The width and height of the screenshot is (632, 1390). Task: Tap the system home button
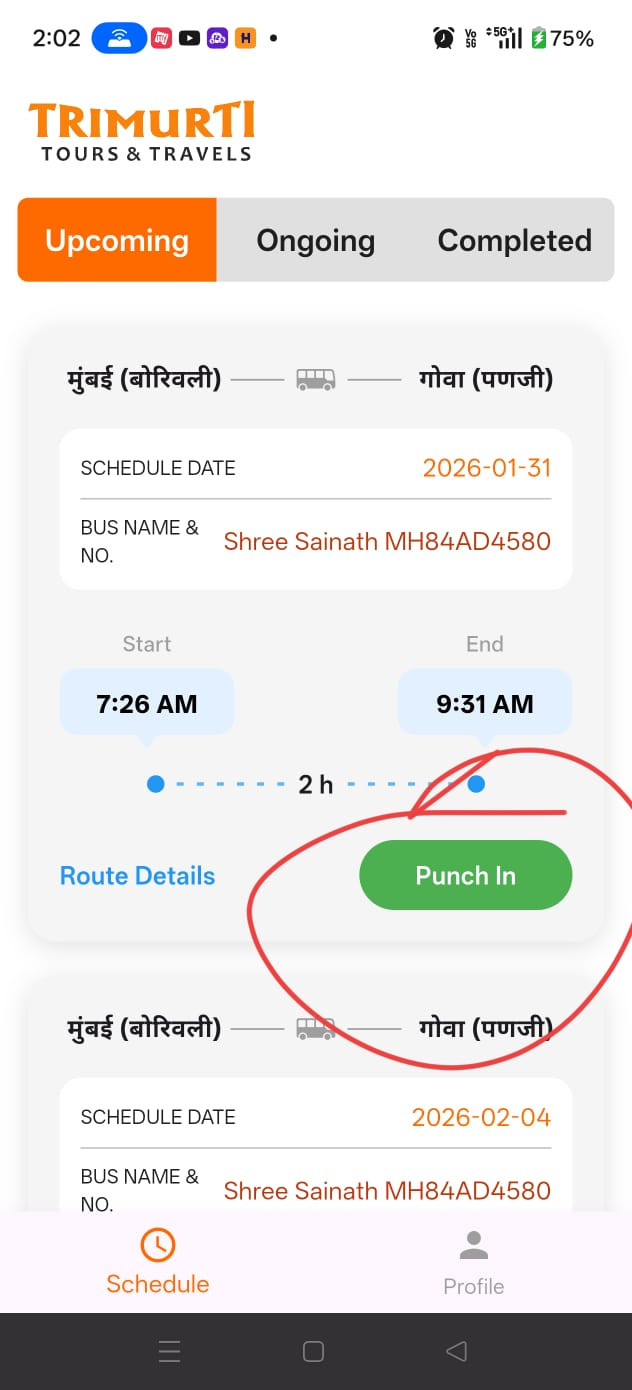coord(313,1352)
